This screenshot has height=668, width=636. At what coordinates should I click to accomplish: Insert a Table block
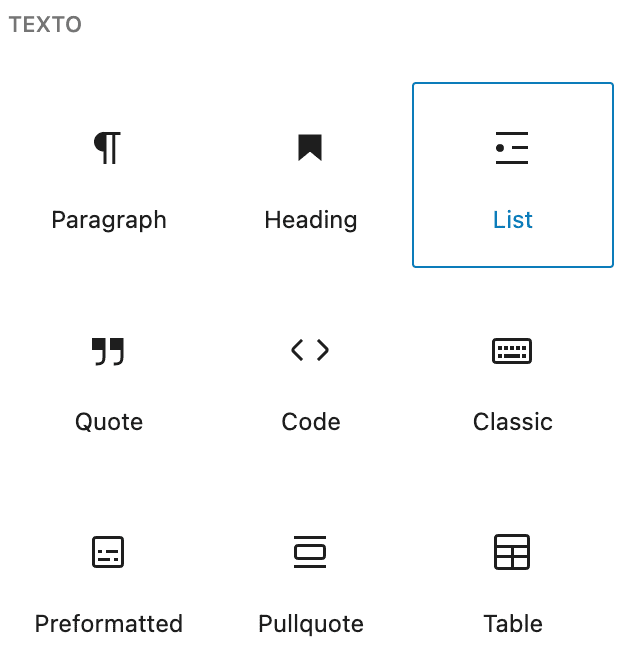coord(512,580)
